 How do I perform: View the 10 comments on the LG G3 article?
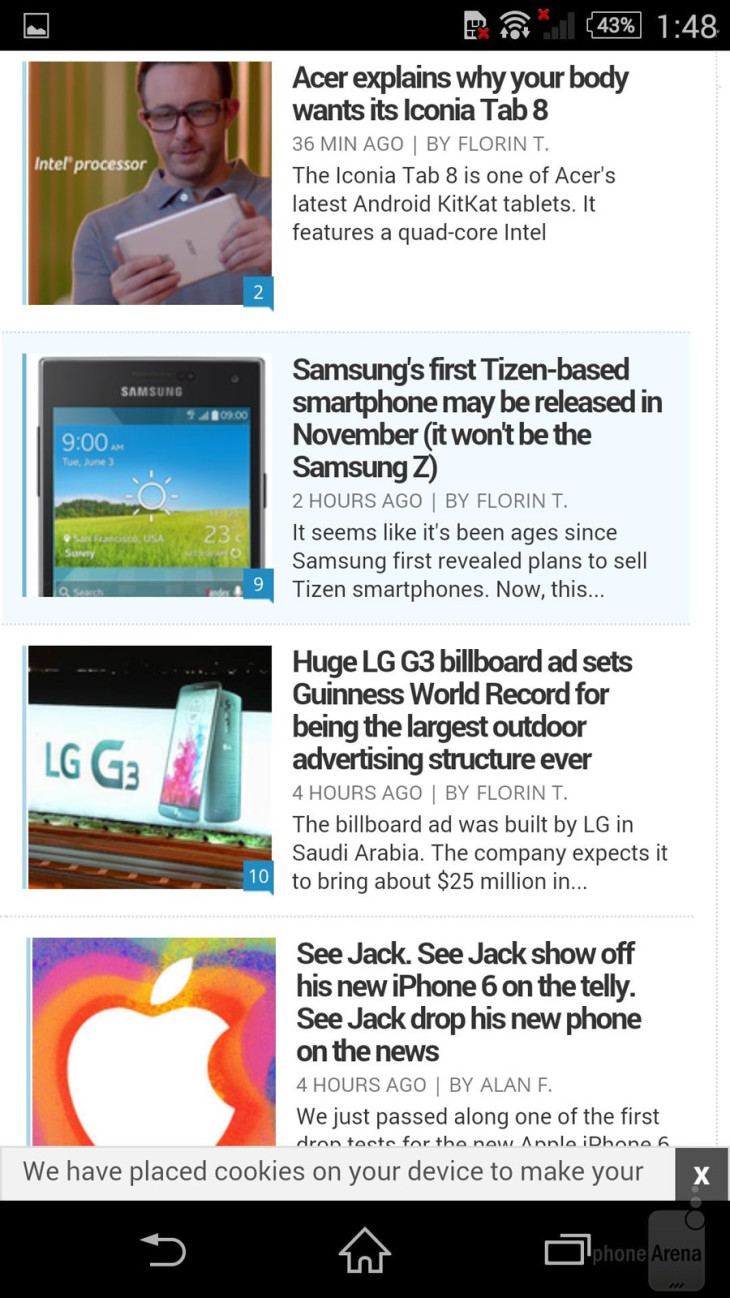(258, 877)
